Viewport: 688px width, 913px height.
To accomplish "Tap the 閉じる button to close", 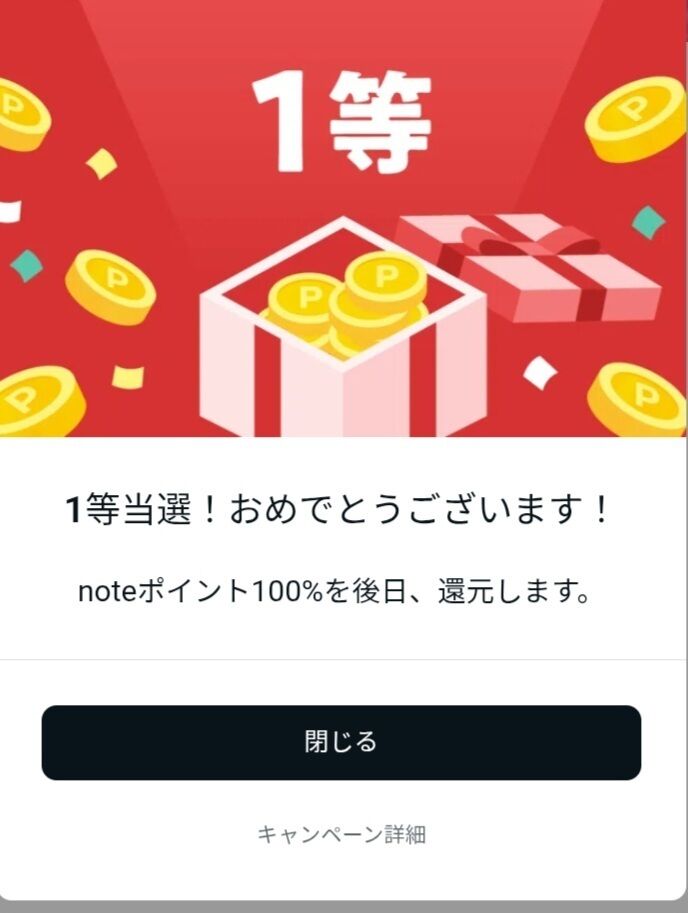I will click(x=341, y=742).
